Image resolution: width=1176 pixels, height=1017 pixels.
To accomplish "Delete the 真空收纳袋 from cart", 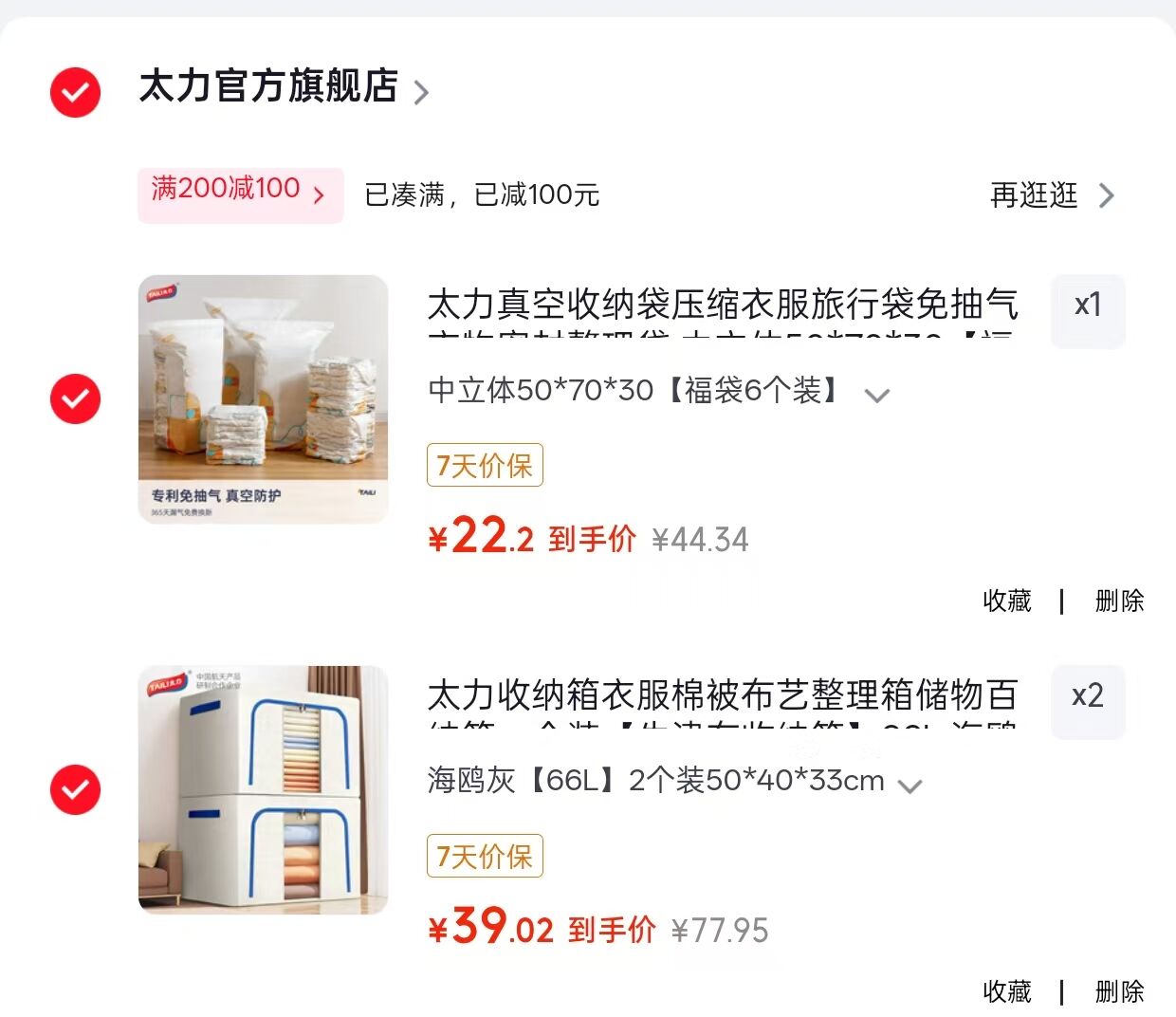I will pos(1119,601).
